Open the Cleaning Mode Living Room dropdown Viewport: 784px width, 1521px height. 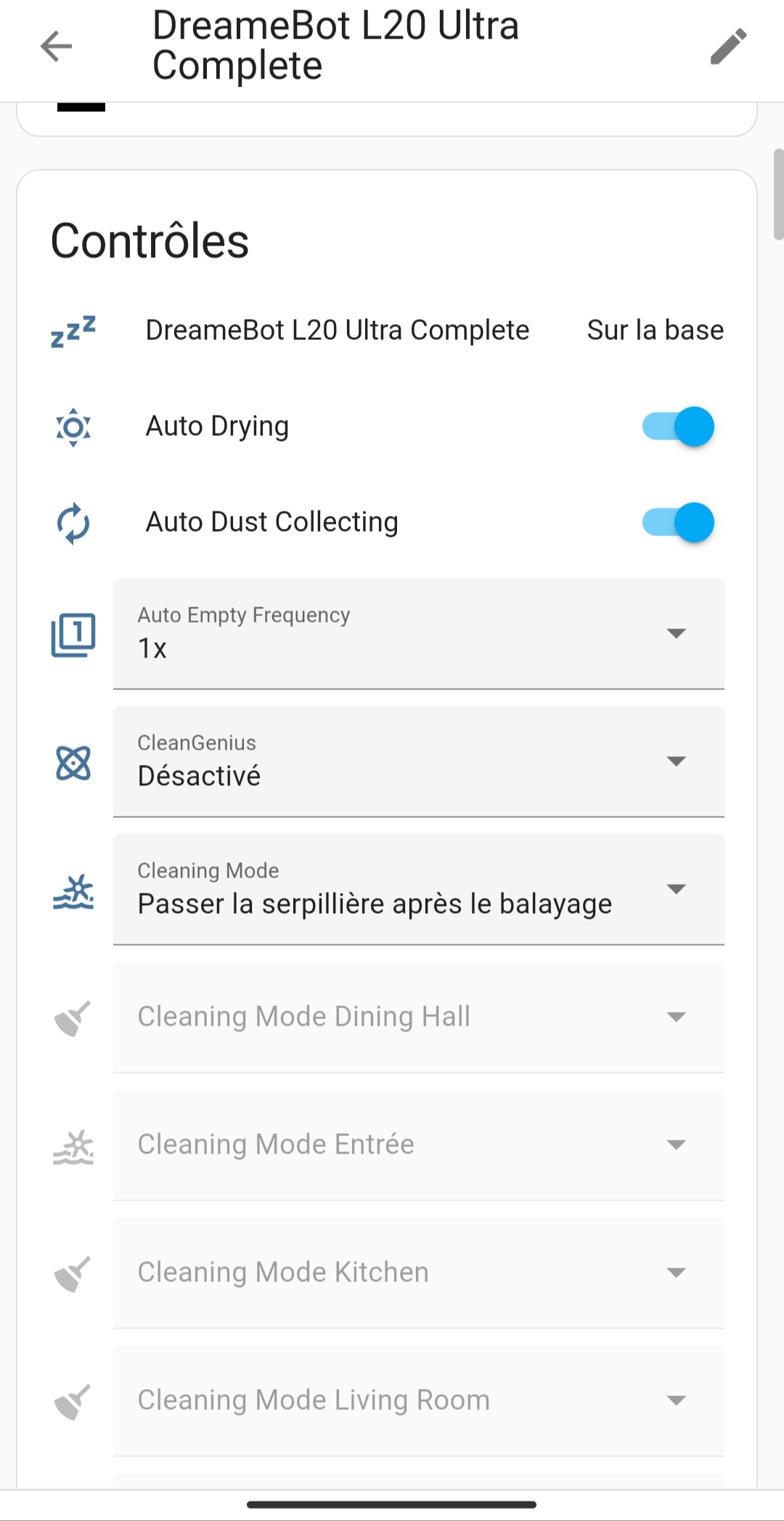pos(419,1400)
